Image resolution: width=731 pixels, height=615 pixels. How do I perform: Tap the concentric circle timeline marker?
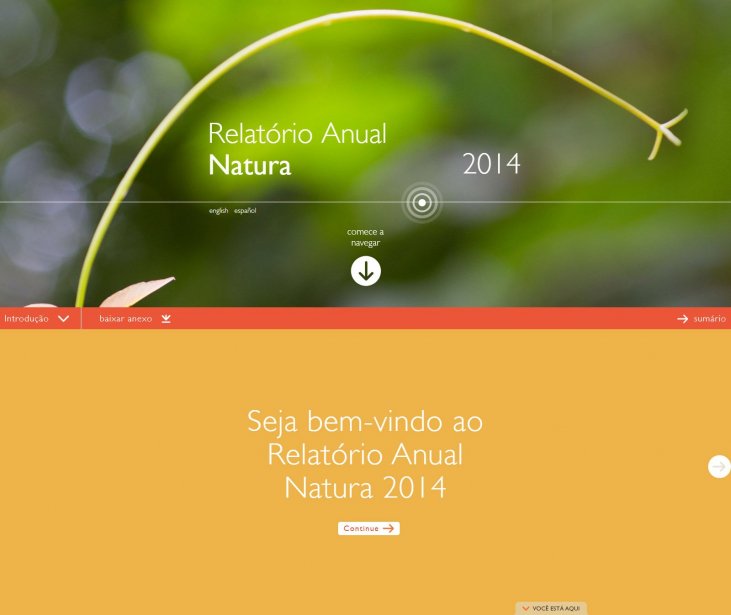pos(422,203)
